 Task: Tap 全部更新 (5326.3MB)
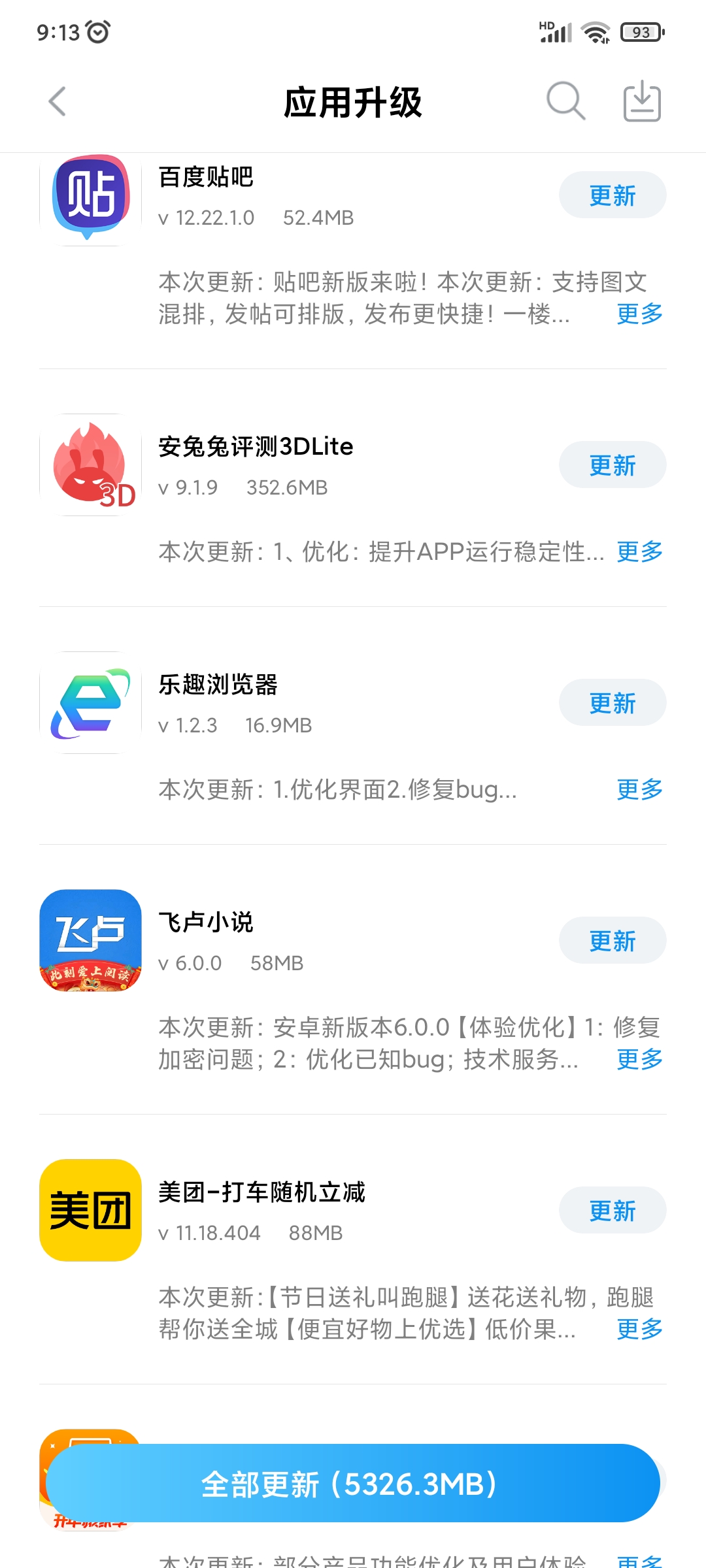[x=353, y=1483]
